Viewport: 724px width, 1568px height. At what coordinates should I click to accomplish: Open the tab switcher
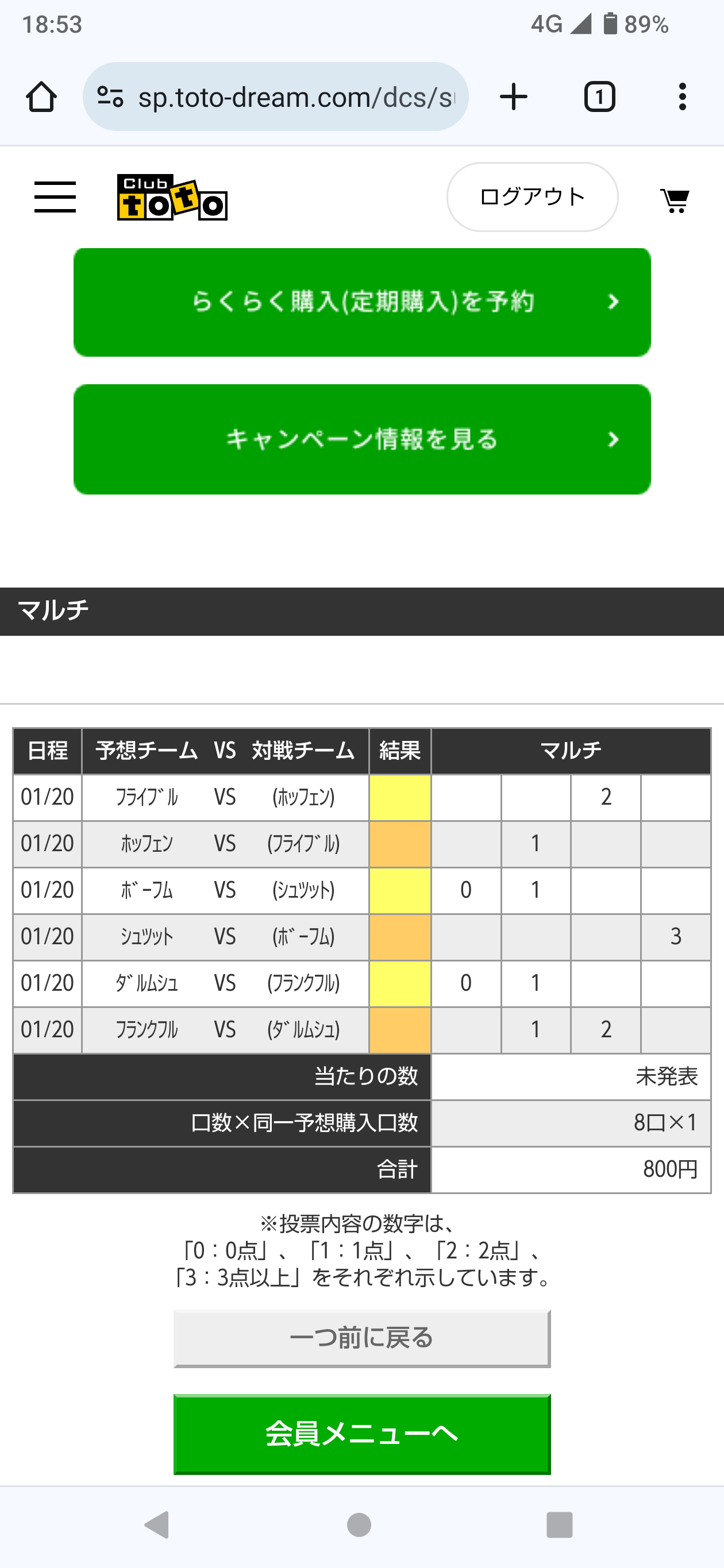tap(599, 97)
